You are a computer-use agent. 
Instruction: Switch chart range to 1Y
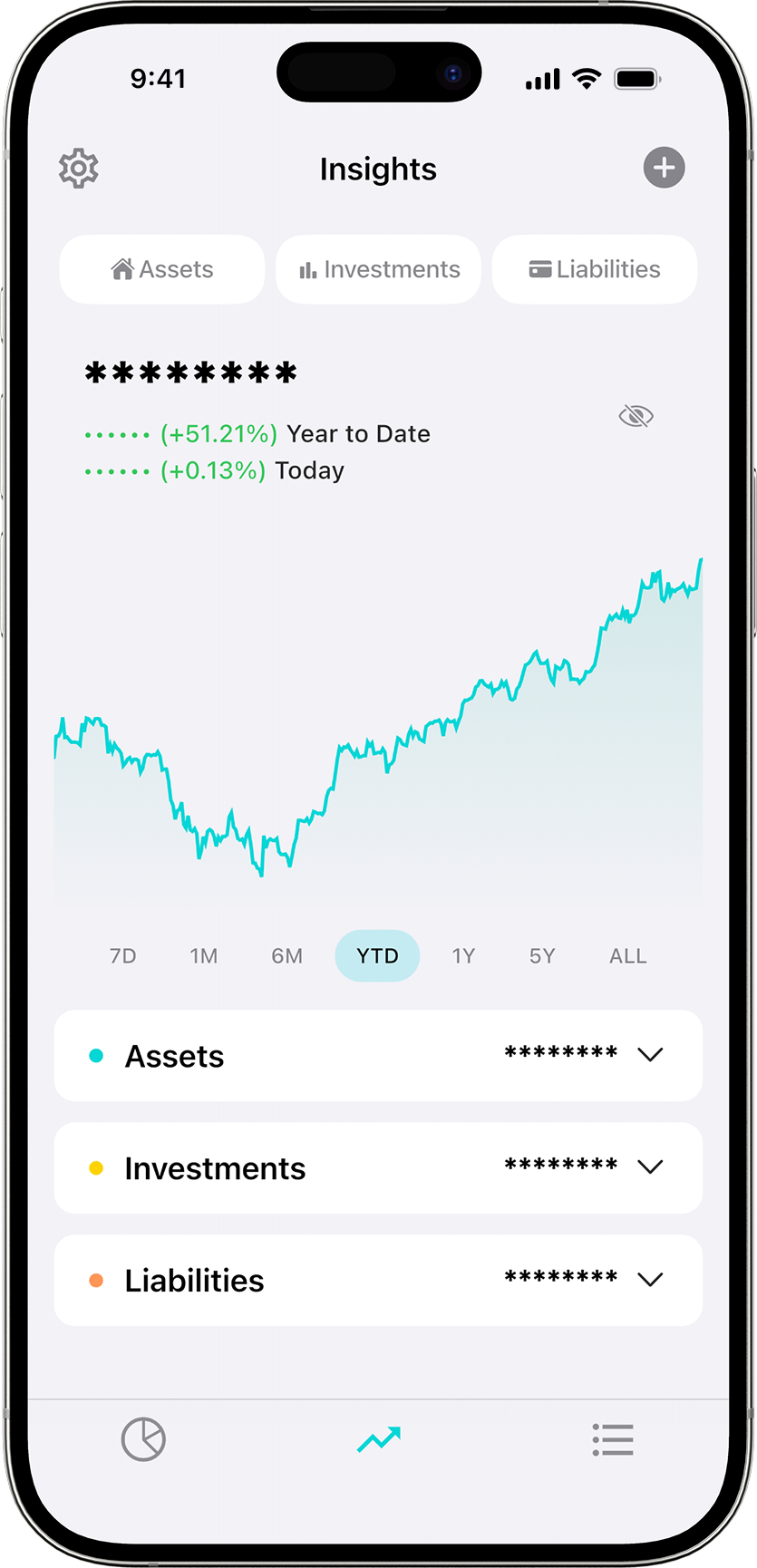(x=463, y=956)
